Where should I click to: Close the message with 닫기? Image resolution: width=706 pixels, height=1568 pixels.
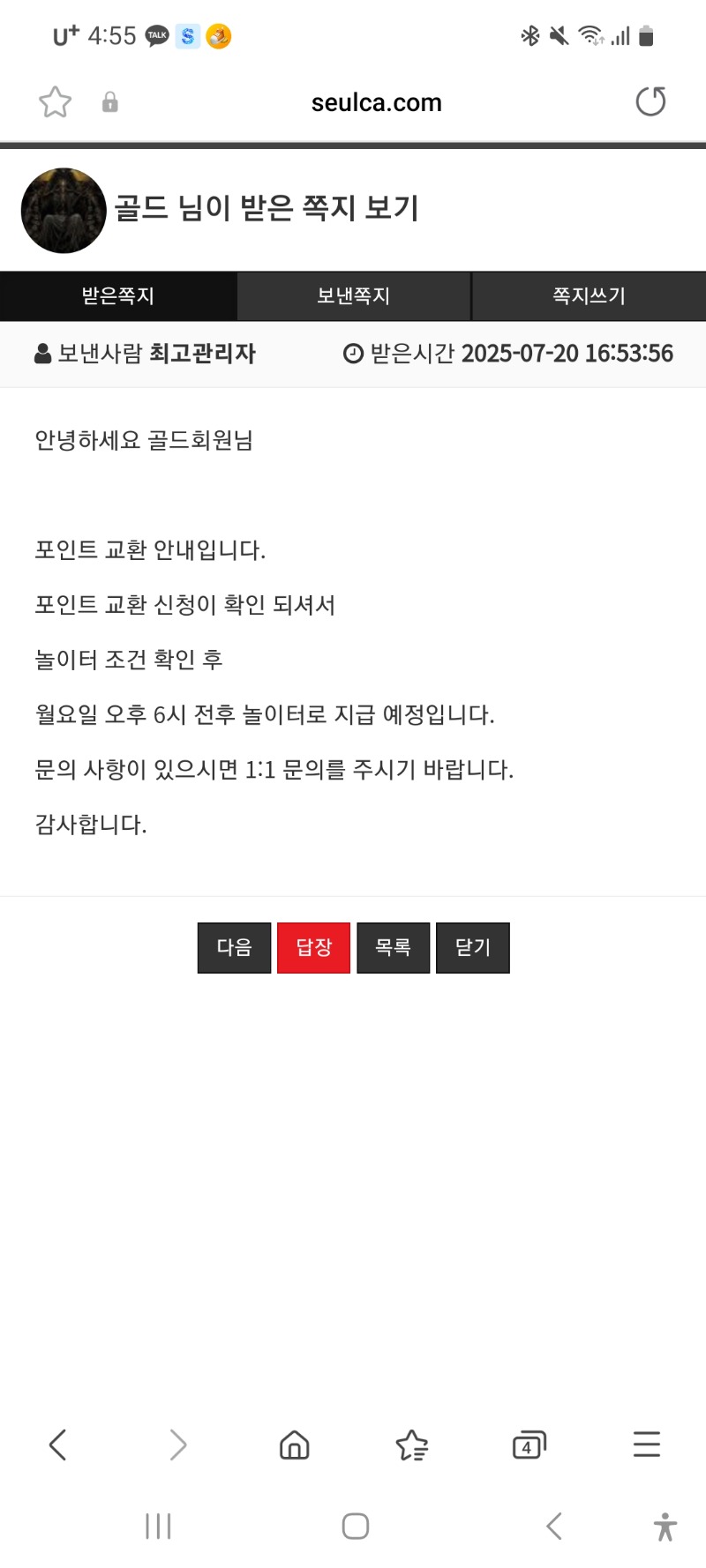click(473, 948)
